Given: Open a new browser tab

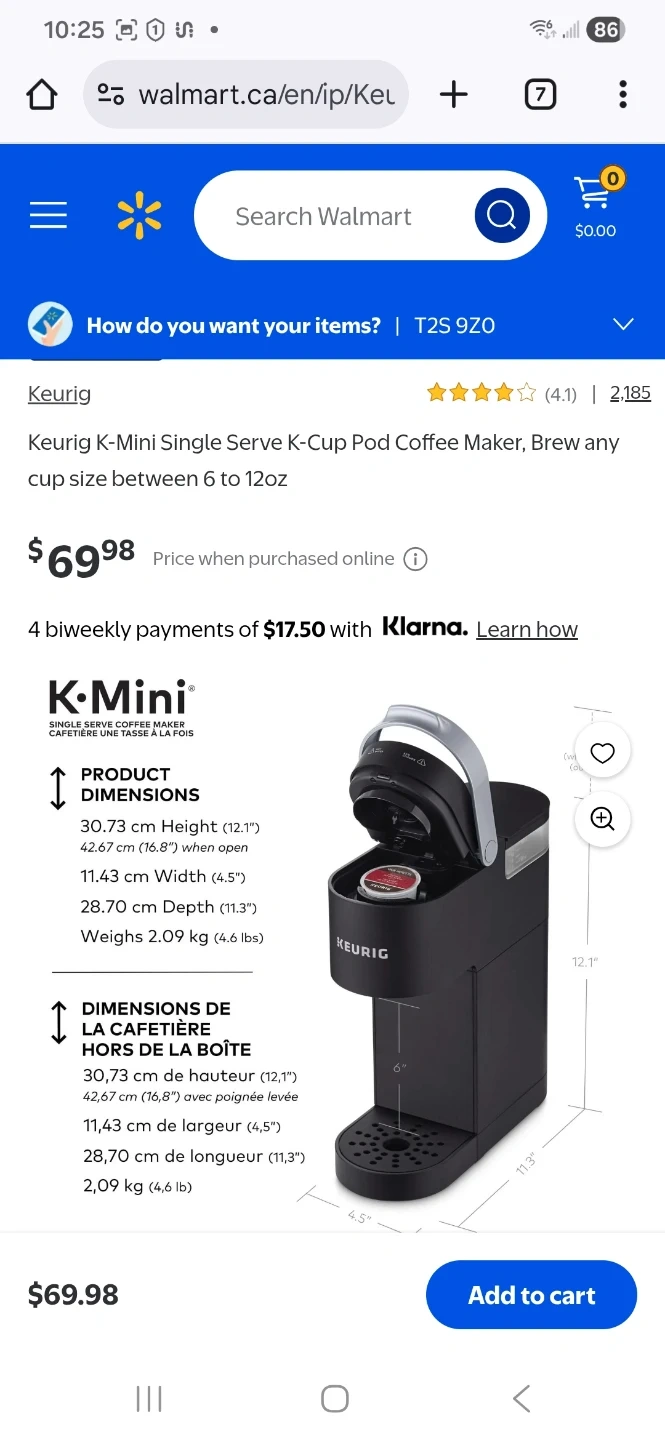Looking at the screenshot, I should [x=453, y=95].
